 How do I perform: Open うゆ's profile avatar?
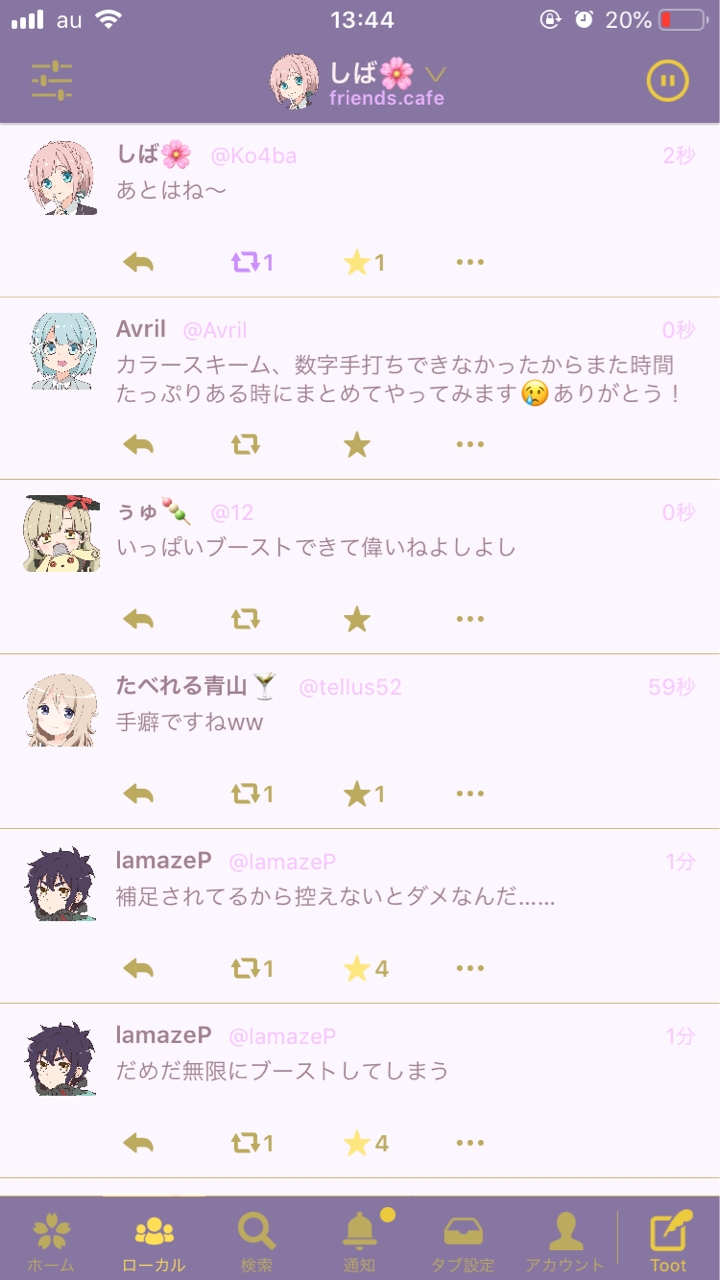(60, 533)
